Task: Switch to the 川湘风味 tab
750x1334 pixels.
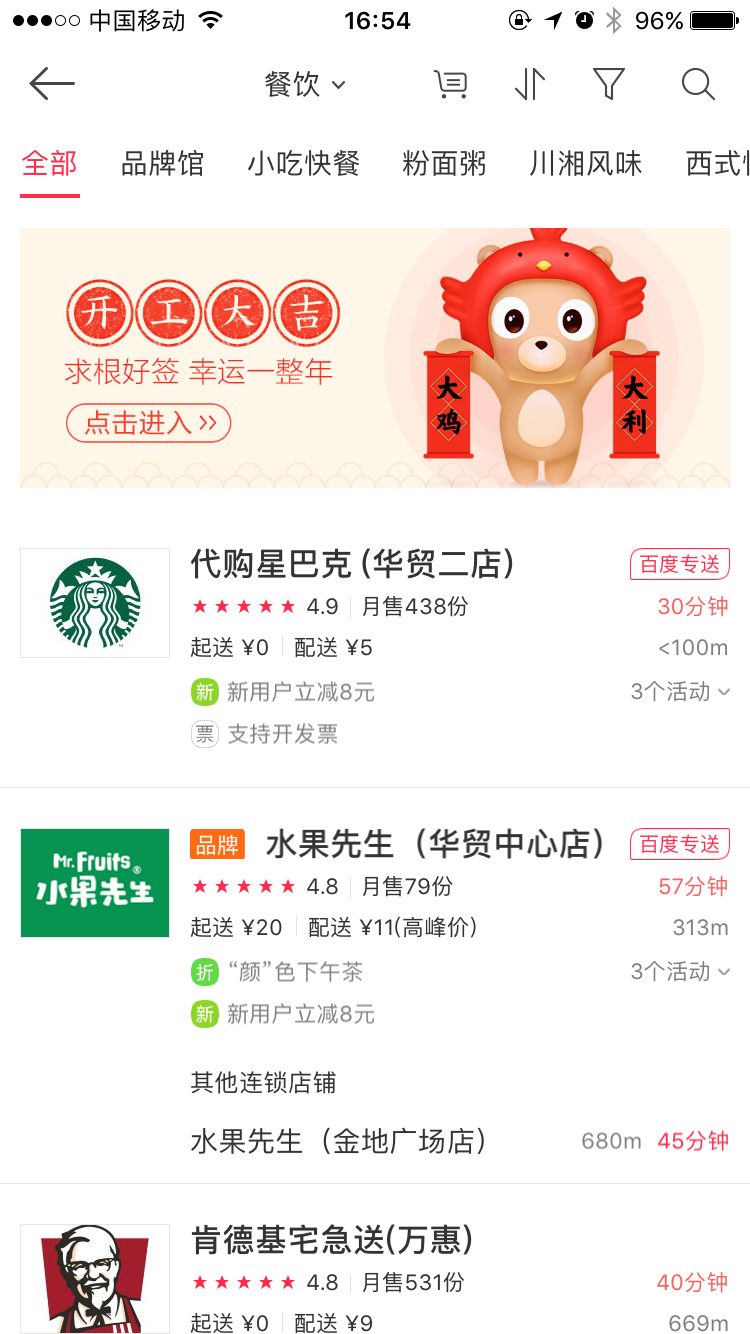Action: (x=585, y=164)
